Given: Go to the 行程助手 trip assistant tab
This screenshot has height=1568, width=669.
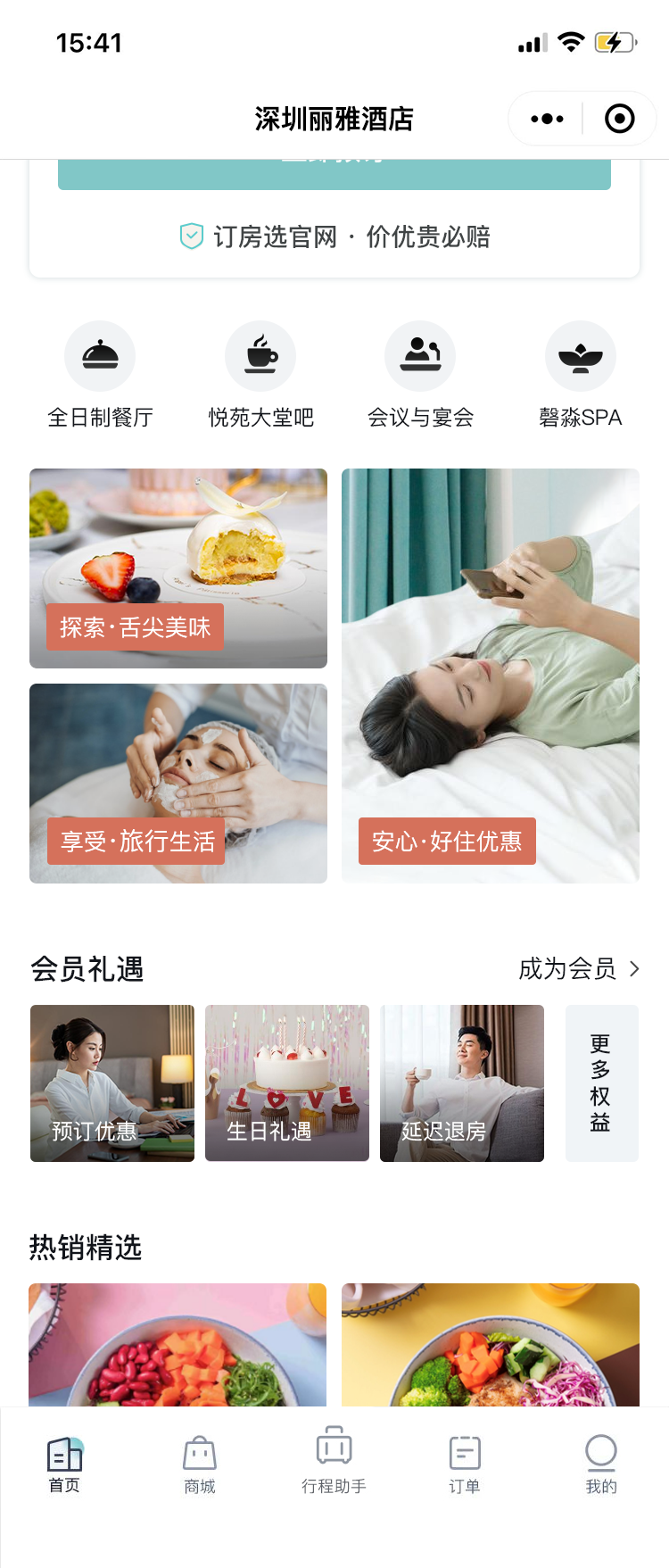Looking at the screenshot, I should pyautogui.click(x=334, y=1464).
